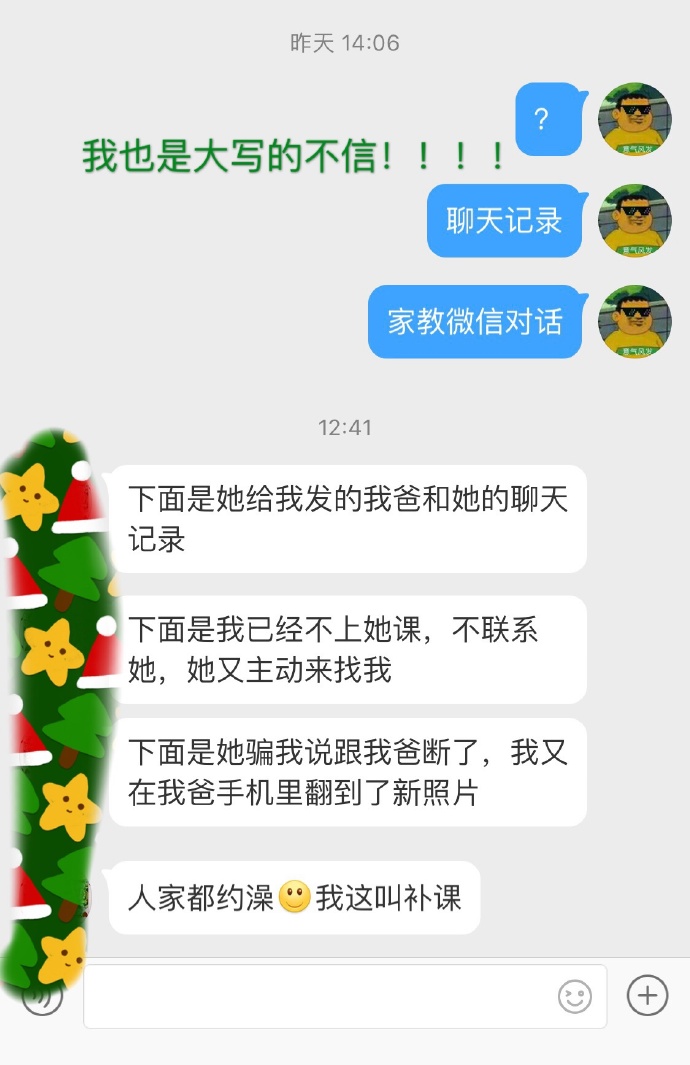This screenshot has width=690, height=1065.
Task: Open the plus attachments menu
Action: click(647, 995)
